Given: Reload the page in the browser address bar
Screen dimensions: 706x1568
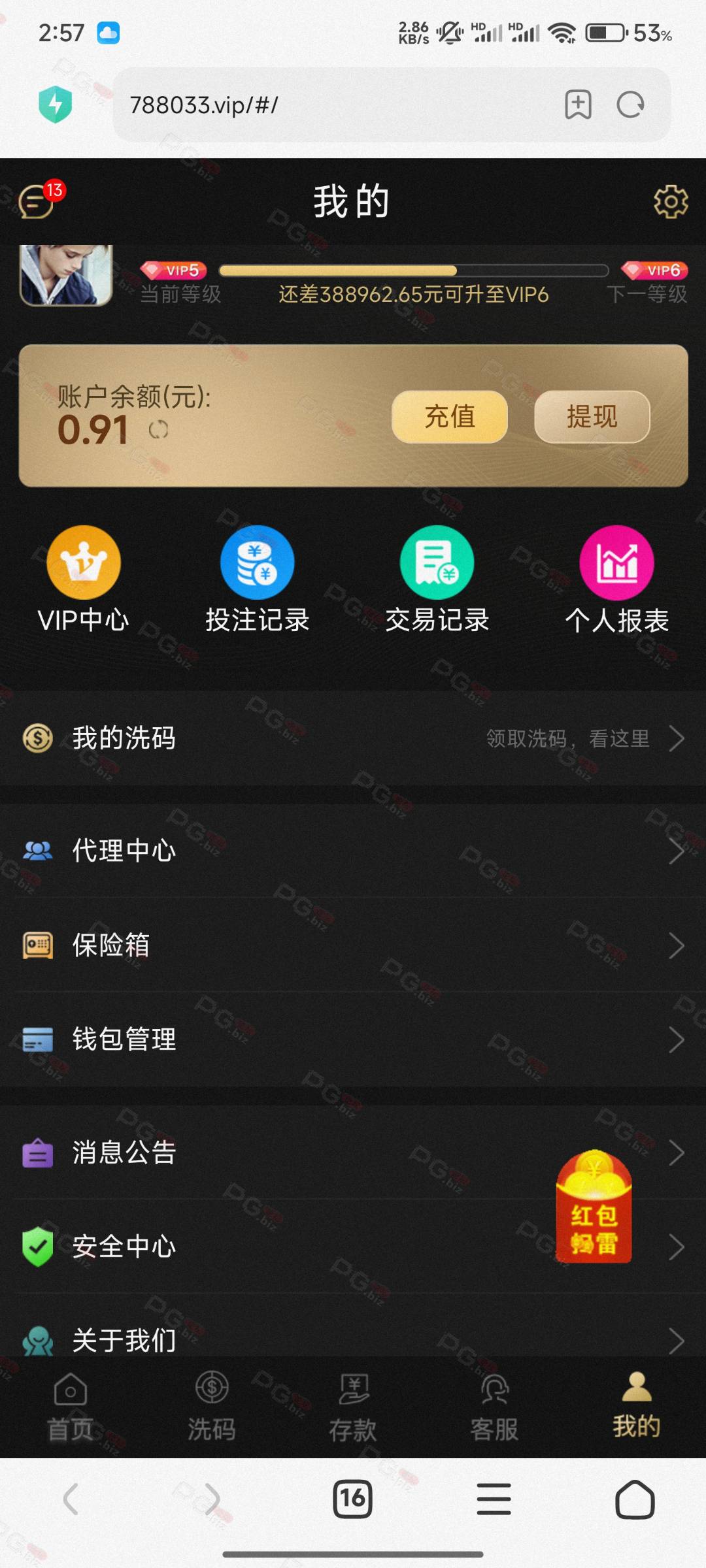Looking at the screenshot, I should pyautogui.click(x=631, y=105).
